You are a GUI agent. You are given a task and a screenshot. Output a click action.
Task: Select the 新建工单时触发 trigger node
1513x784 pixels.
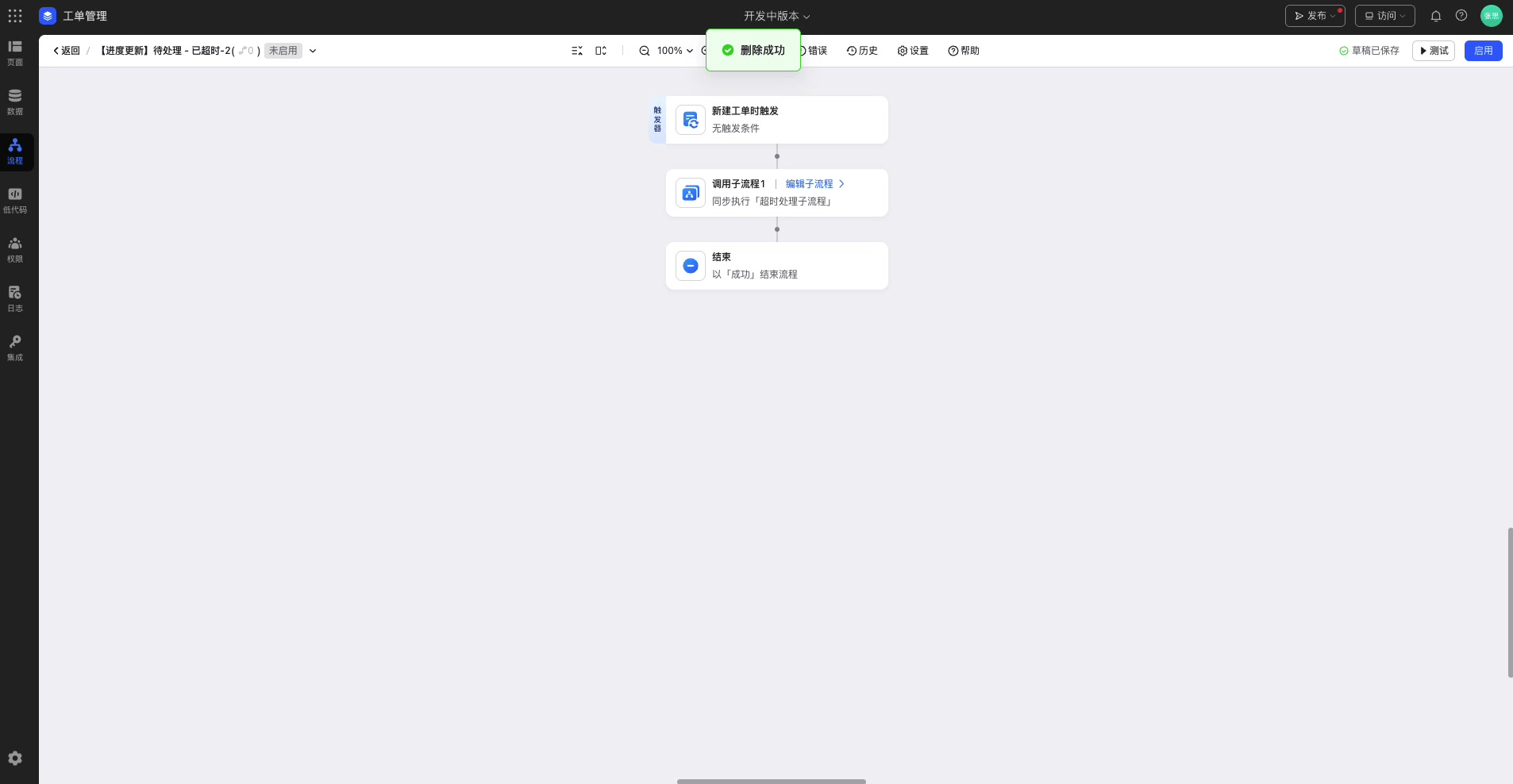[x=776, y=120]
